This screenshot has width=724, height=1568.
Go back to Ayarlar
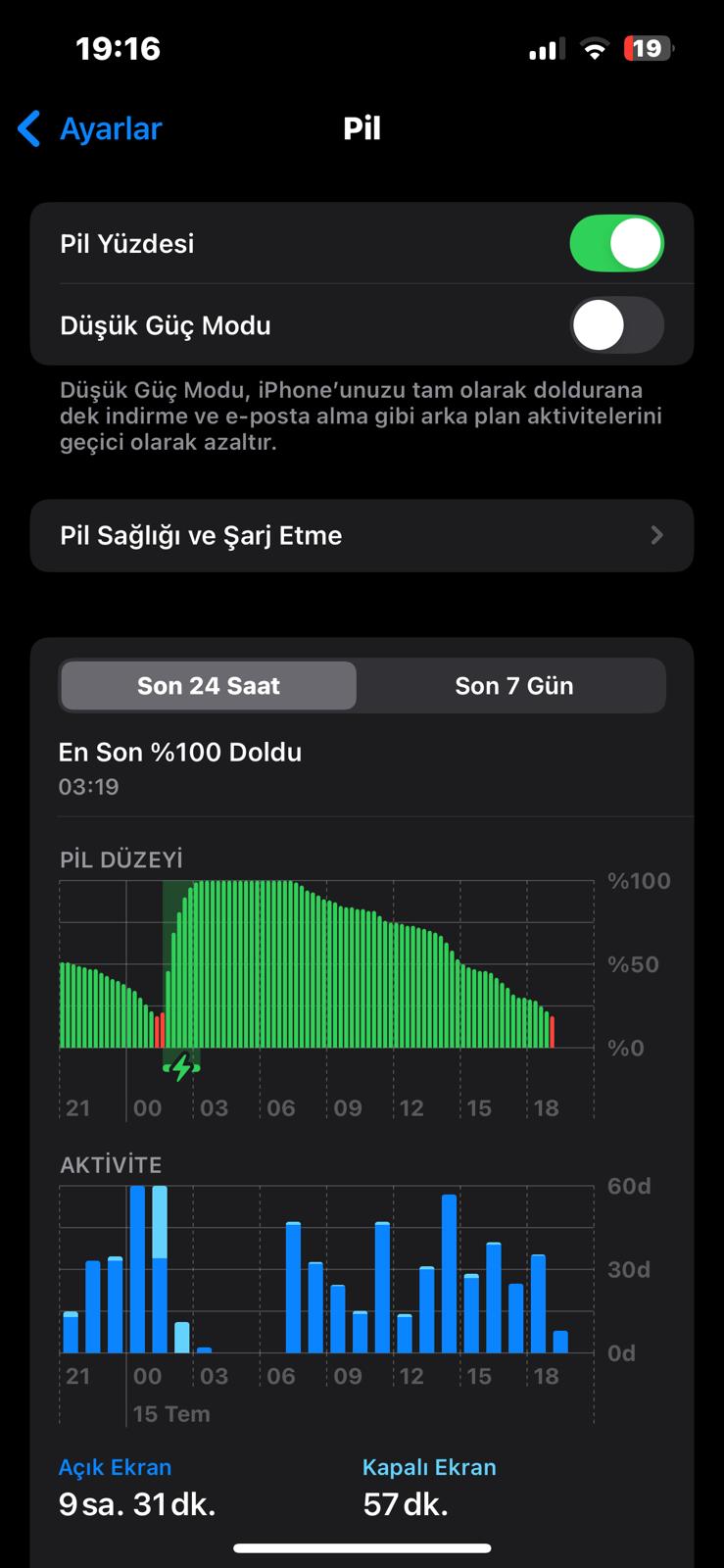point(90,128)
